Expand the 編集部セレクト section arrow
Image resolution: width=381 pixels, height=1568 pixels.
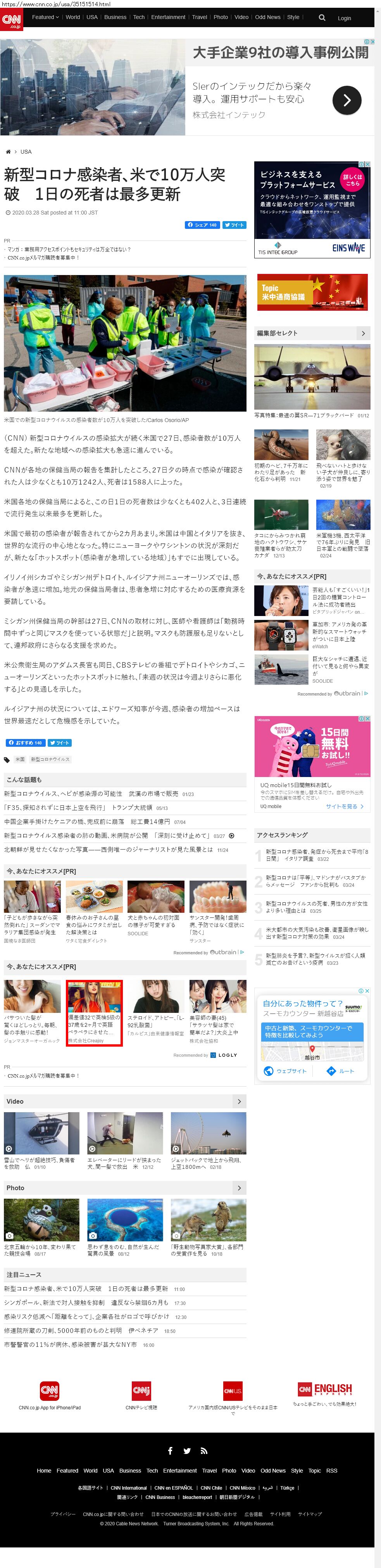(x=363, y=333)
